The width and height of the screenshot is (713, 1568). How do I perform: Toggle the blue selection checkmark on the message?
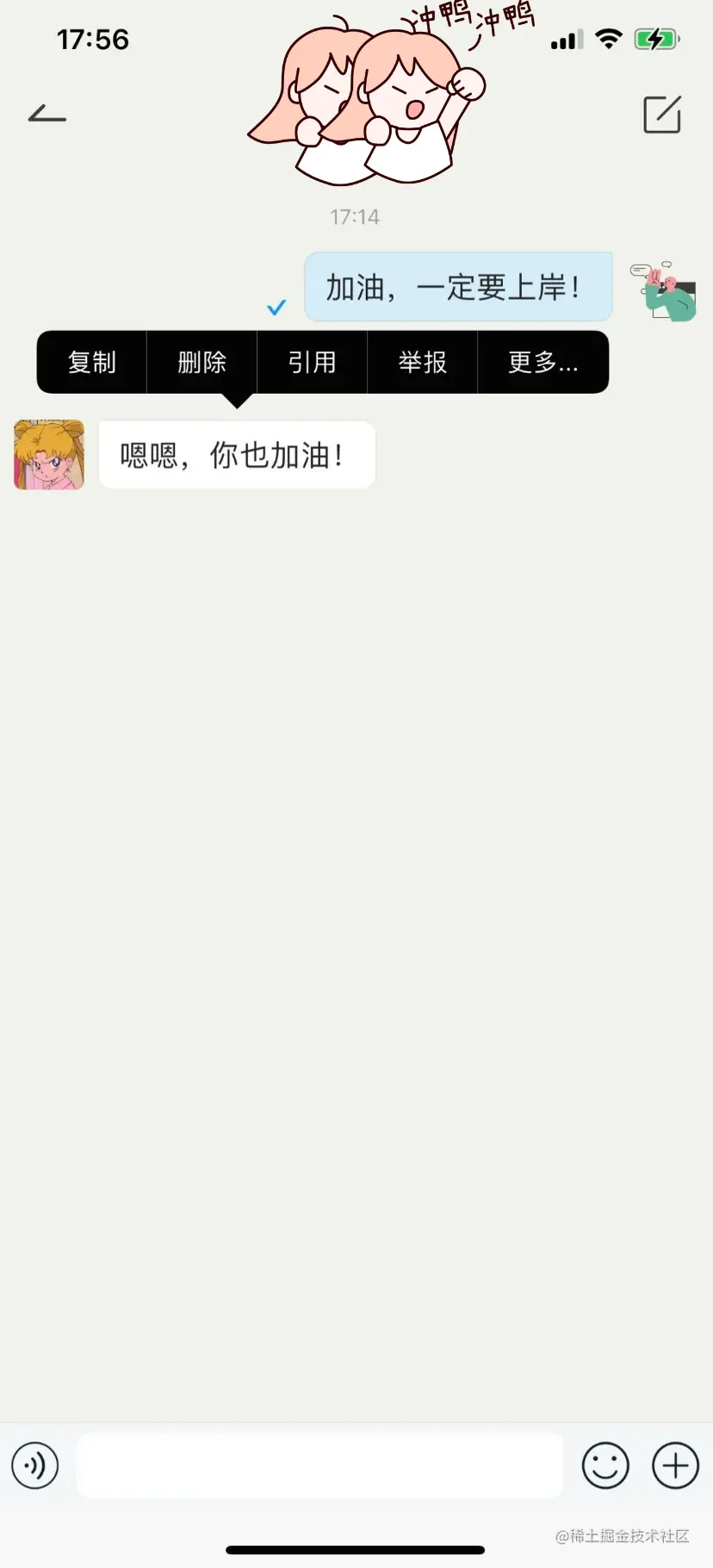[276, 307]
